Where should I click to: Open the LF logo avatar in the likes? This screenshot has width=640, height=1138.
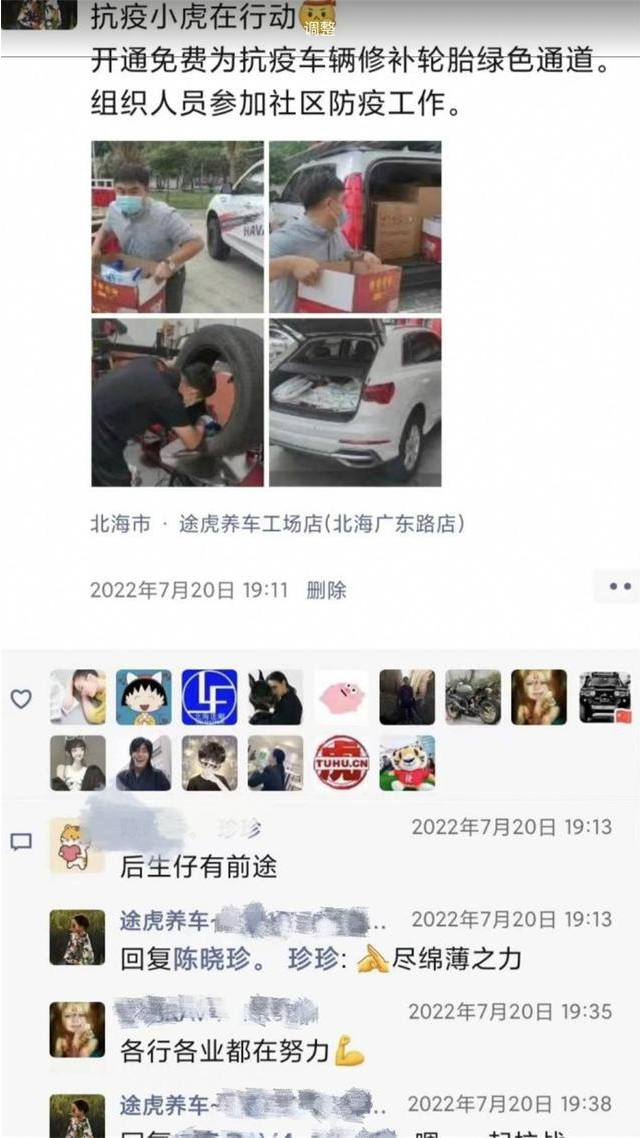coord(210,697)
